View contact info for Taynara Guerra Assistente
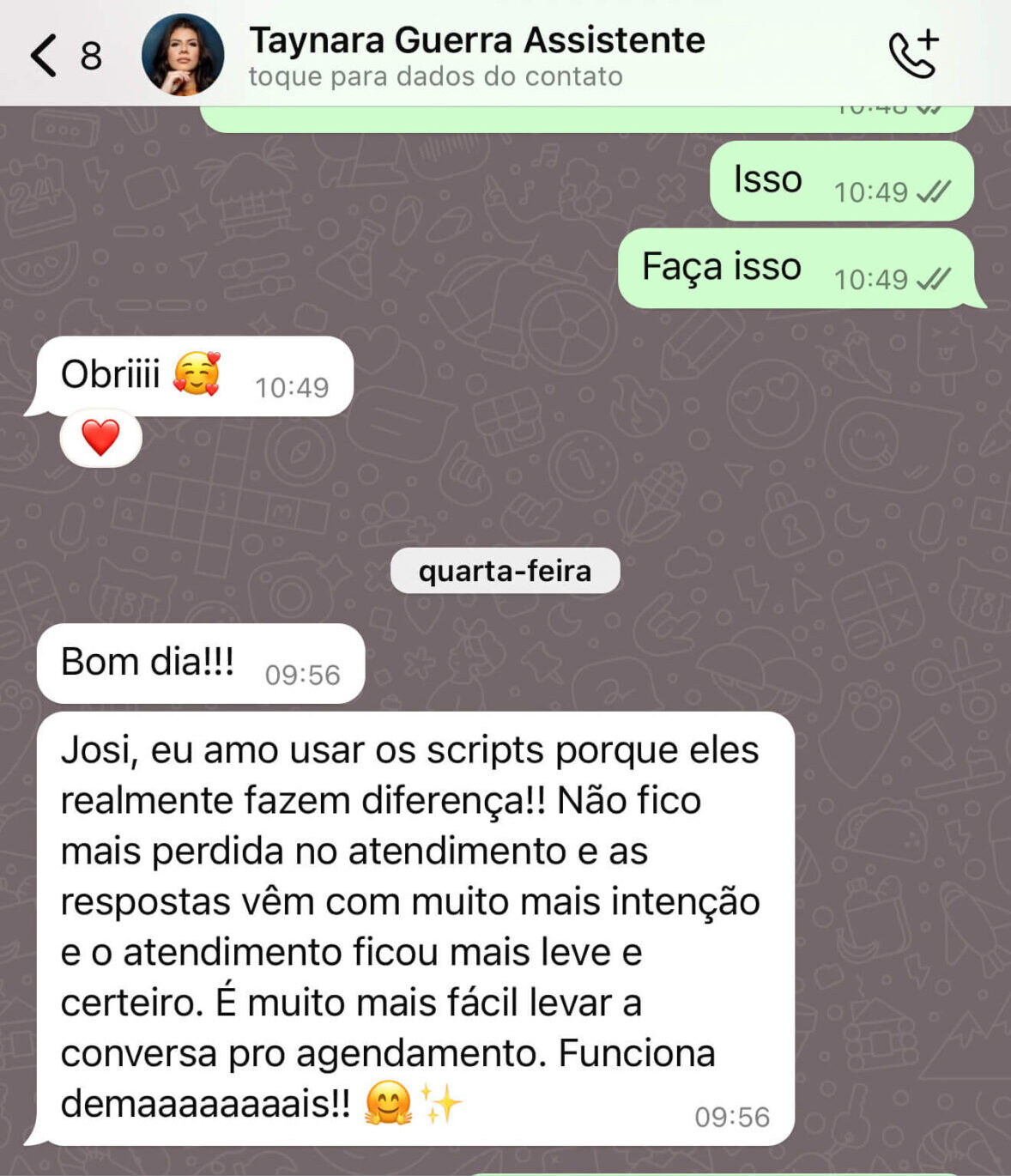 point(476,55)
